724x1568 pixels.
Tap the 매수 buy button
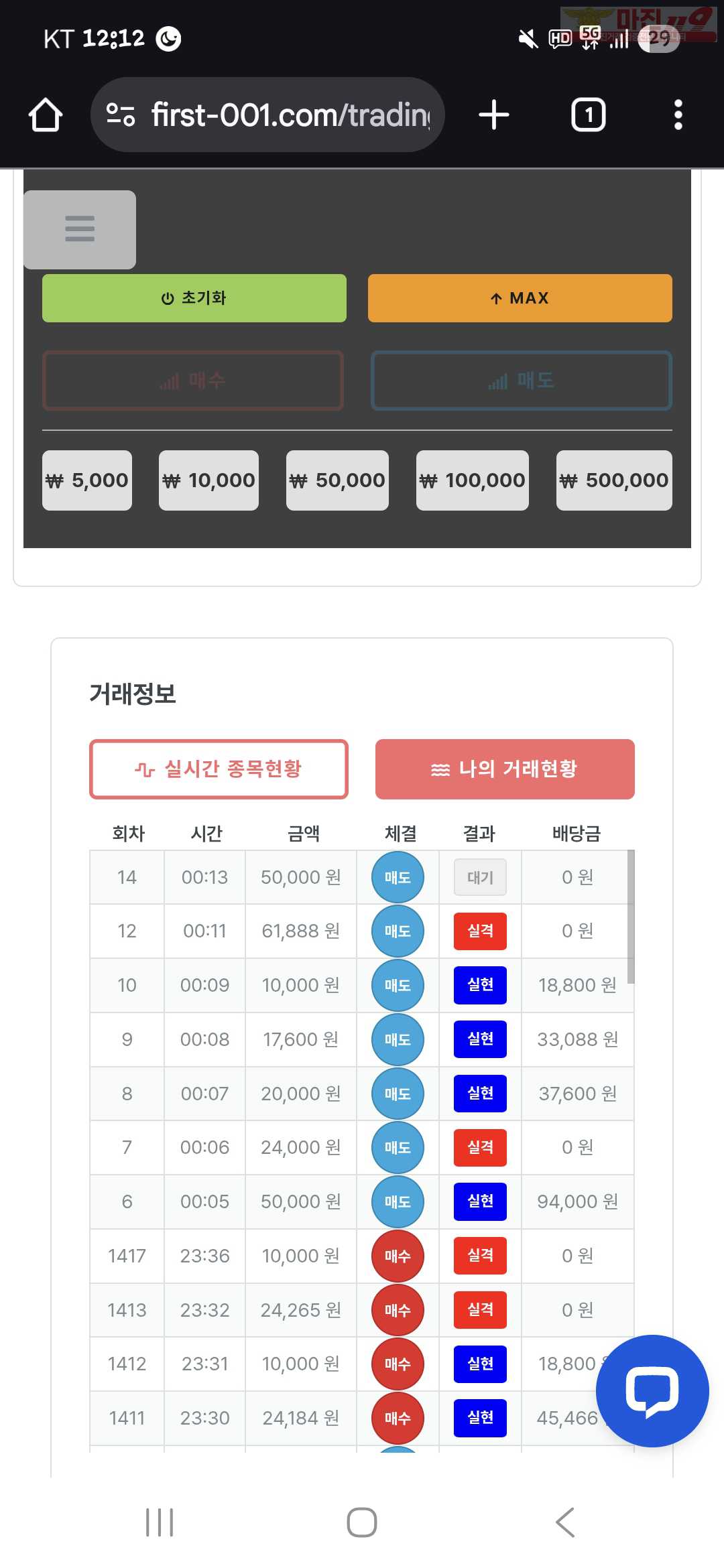pyautogui.click(x=193, y=381)
